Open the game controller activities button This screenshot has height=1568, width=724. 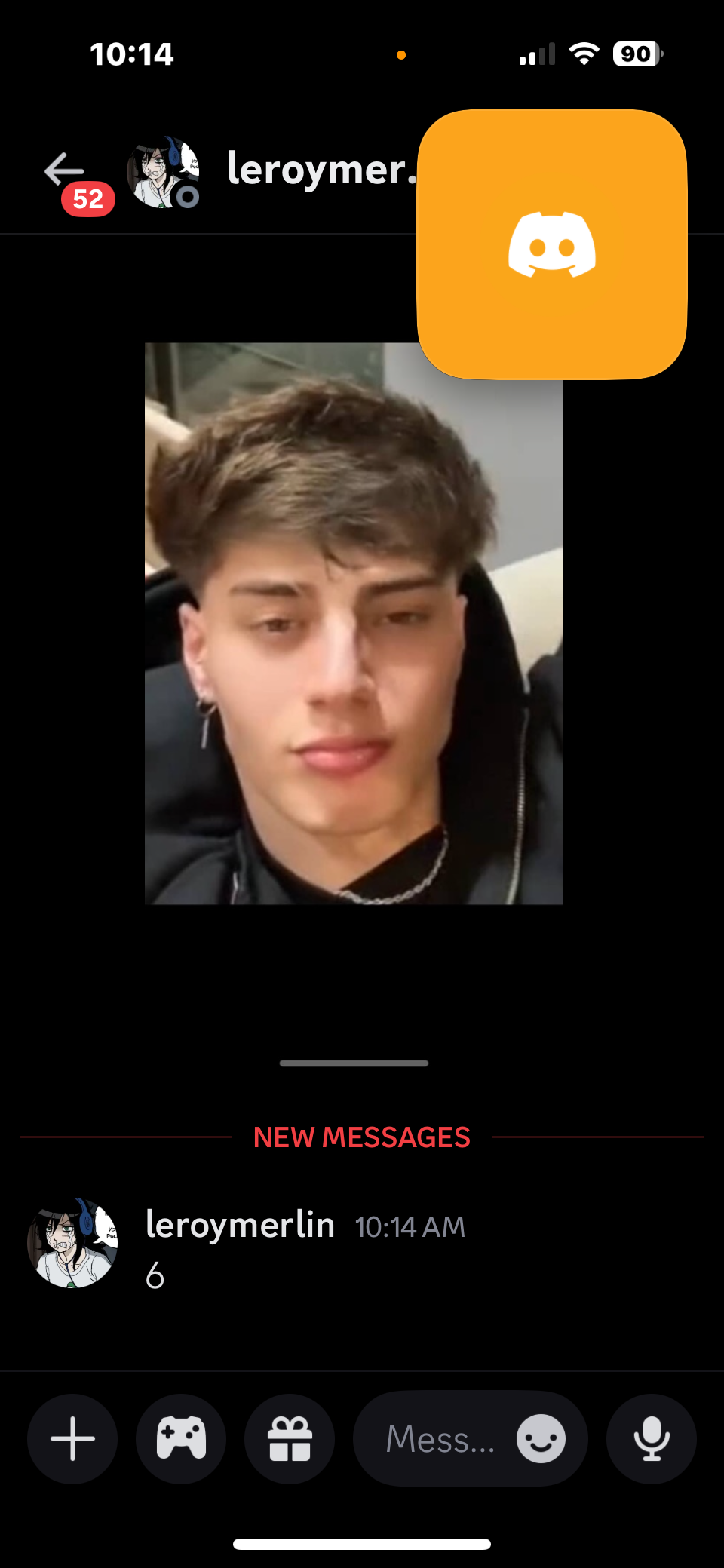coord(181,1439)
